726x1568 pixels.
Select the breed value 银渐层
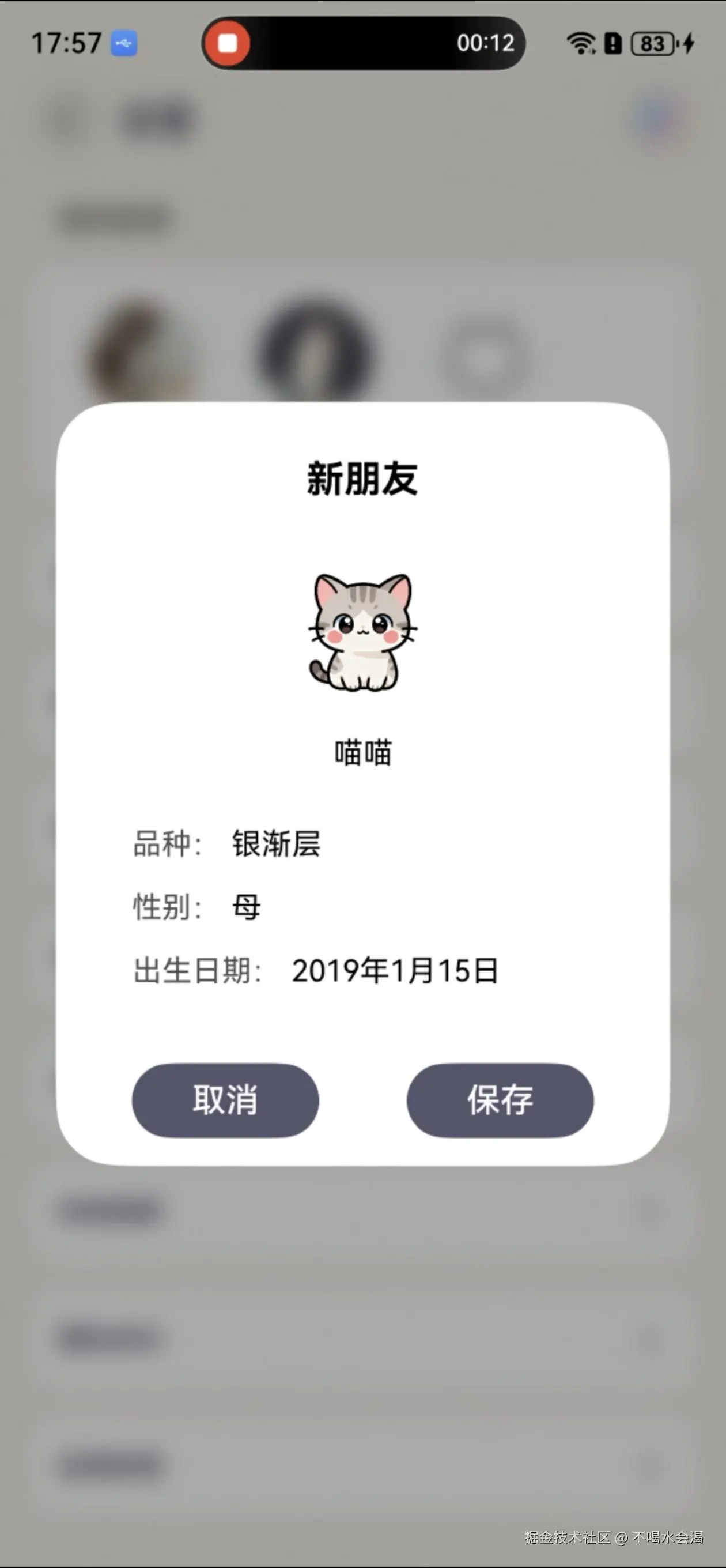275,842
